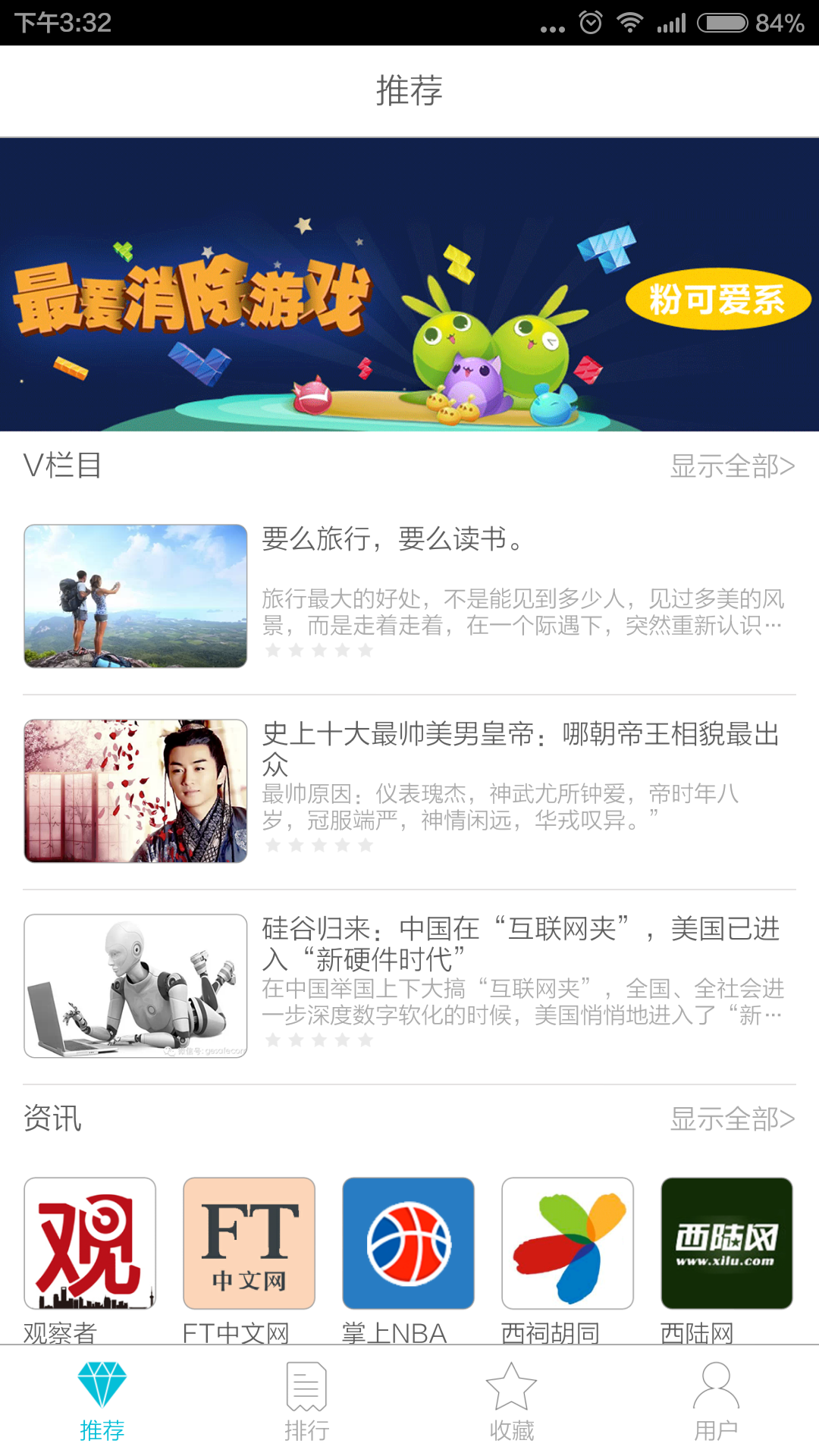The height and width of the screenshot is (1456, 819).
Task: Open FT中文网
Action: point(249,1244)
